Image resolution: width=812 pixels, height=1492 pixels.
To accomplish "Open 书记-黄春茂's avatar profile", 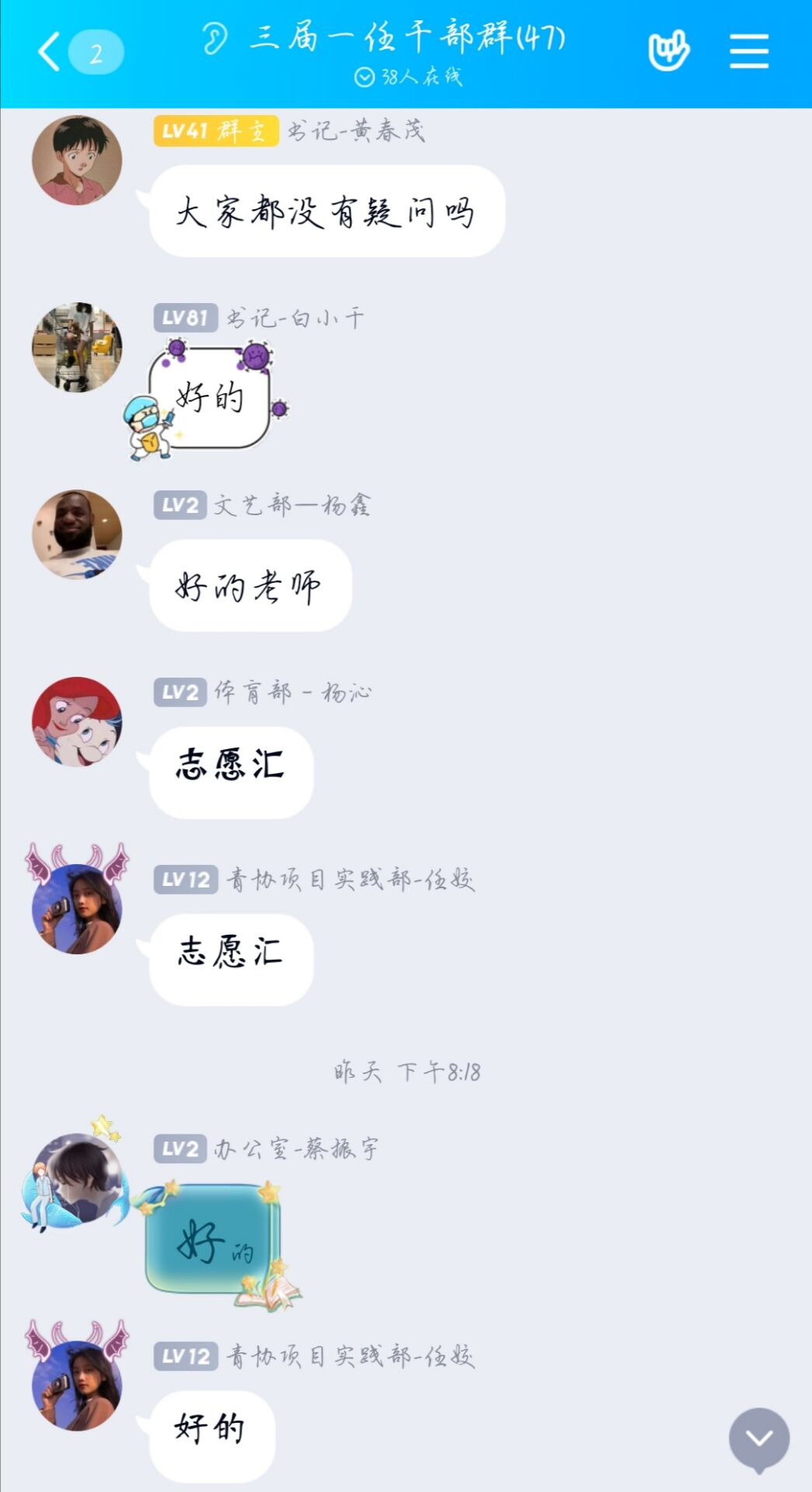I will tap(77, 161).
